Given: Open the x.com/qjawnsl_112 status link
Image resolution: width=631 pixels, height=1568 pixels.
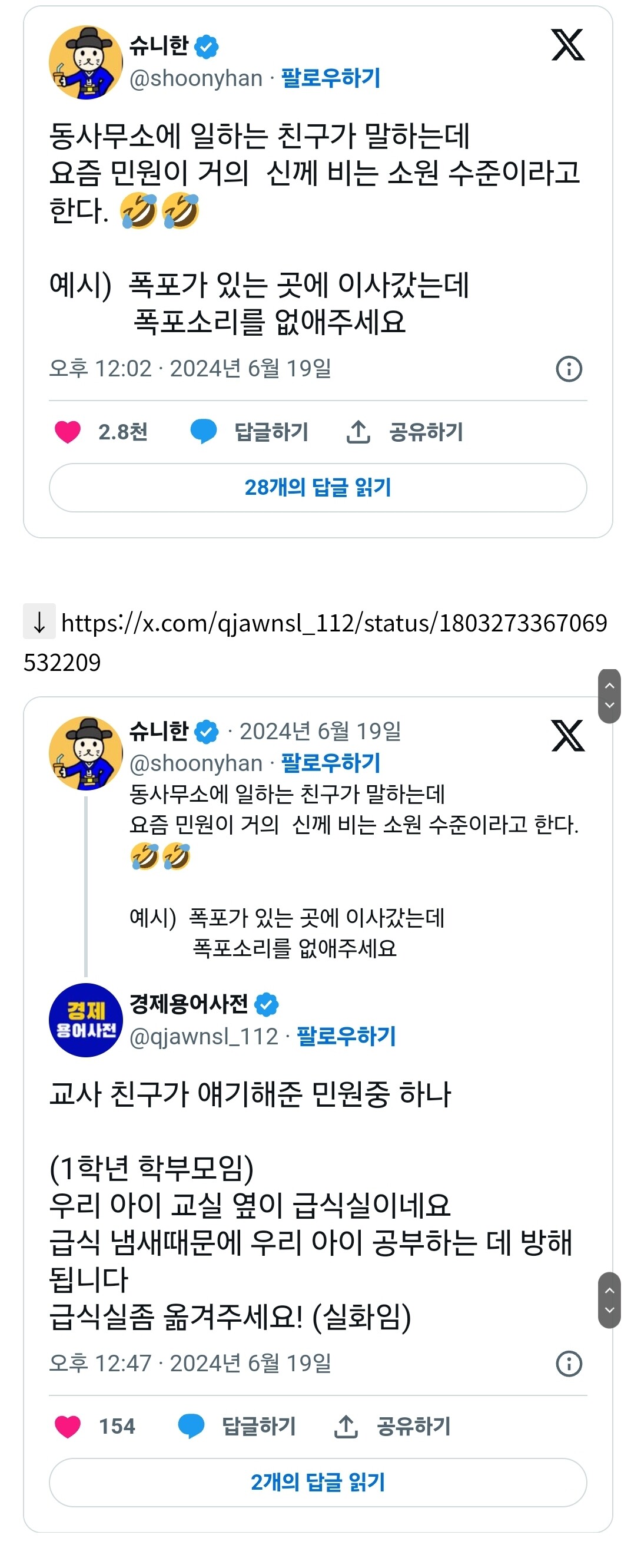Looking at the screenshot, I should pyautogui.click(x=334, y=623).
